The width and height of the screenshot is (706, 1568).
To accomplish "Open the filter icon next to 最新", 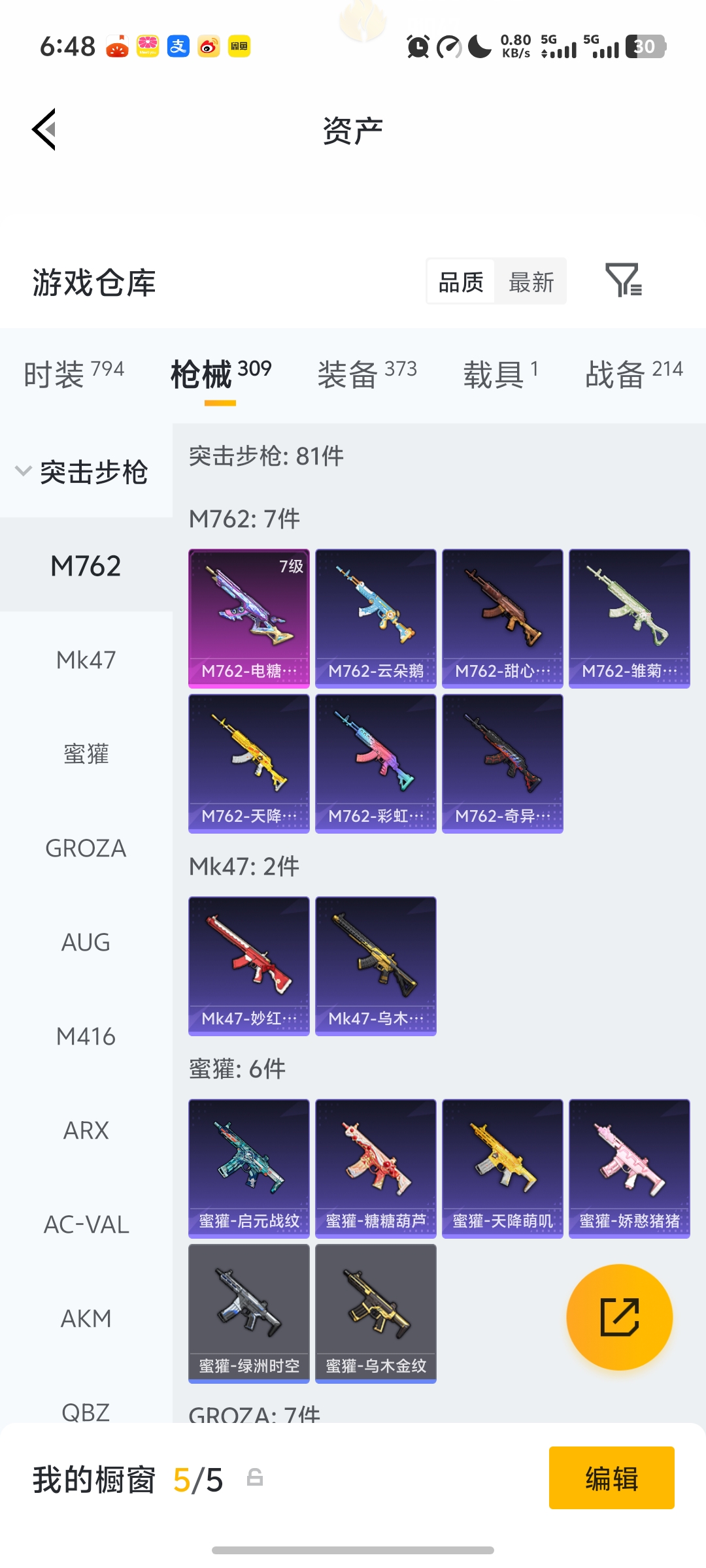I will 623,281.
